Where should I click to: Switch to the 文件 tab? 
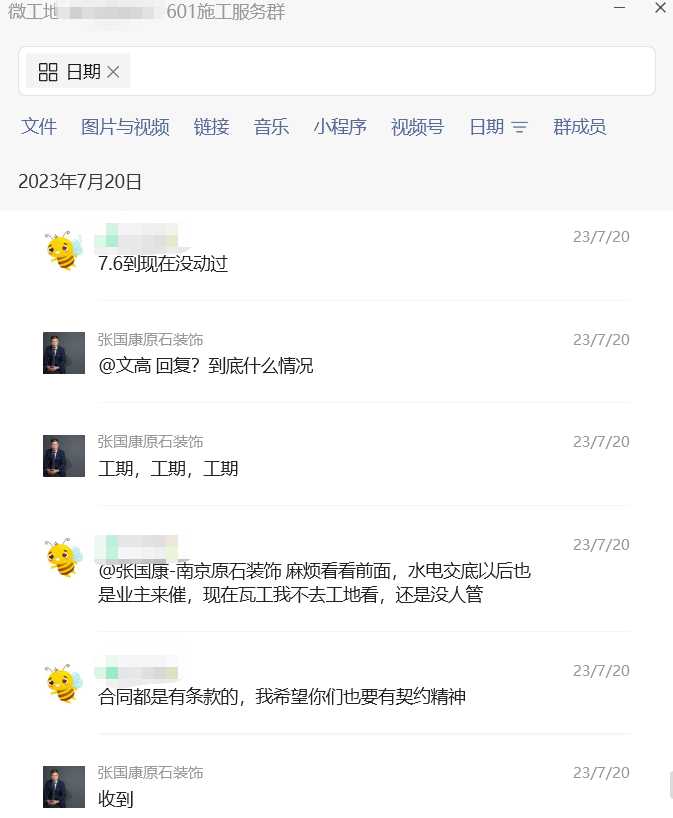point(39,127)
